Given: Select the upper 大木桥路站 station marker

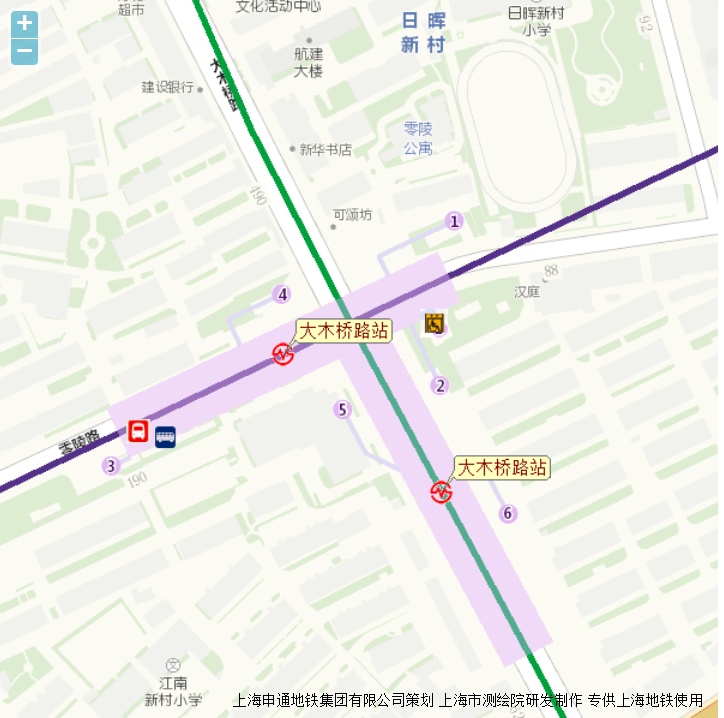Looking at the screenshot, I should [283, 353].
